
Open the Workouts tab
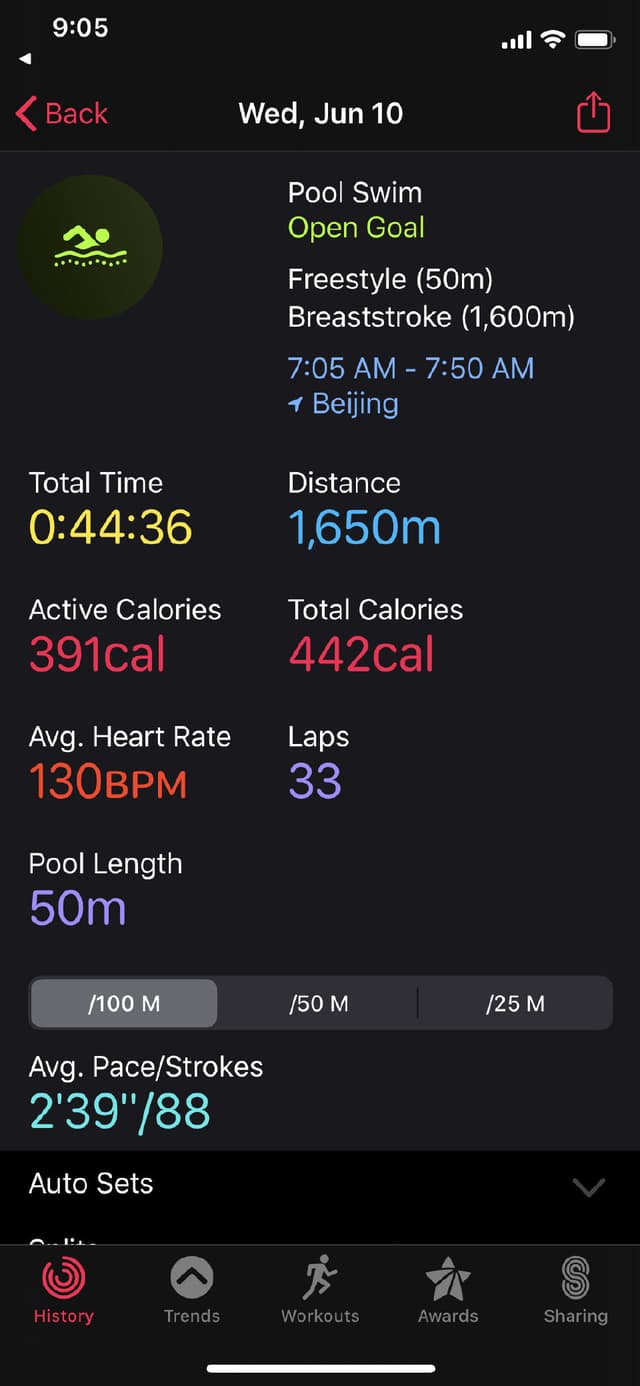pos(320,1291)
